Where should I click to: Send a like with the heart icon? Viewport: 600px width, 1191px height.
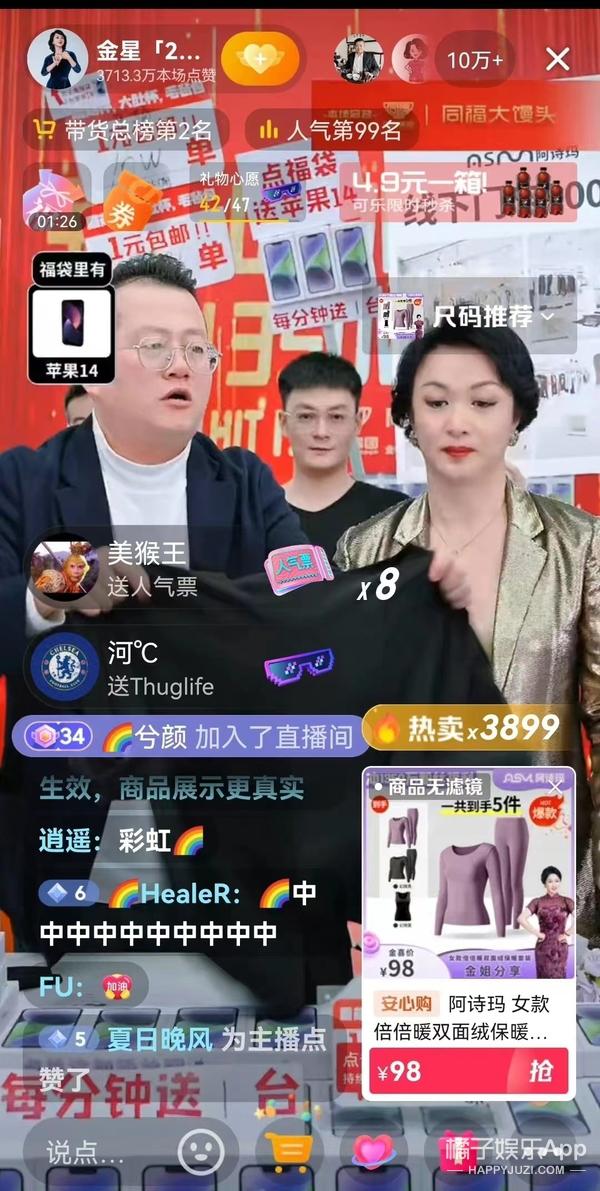(x=373, y=1151)
